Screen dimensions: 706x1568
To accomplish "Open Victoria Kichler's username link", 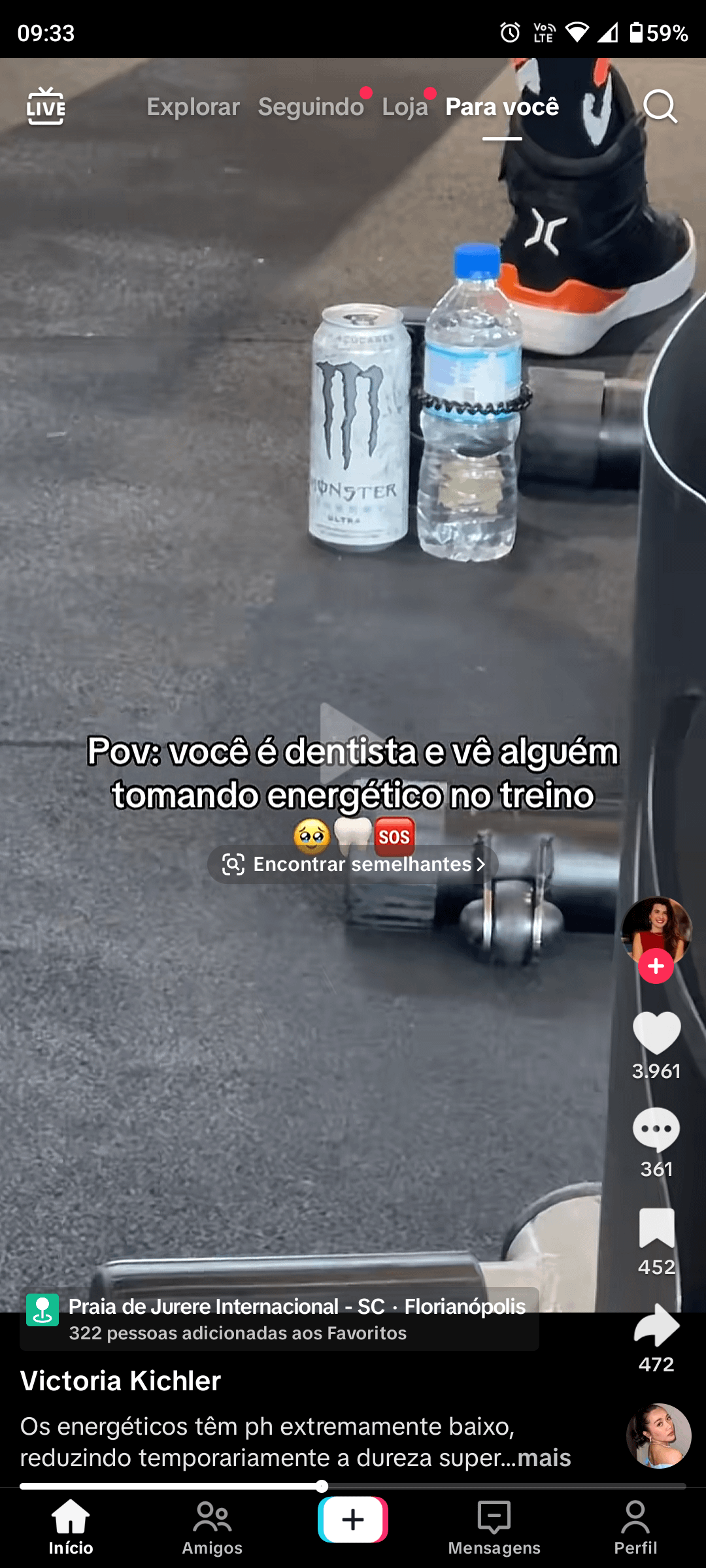I will point(120,1381).
